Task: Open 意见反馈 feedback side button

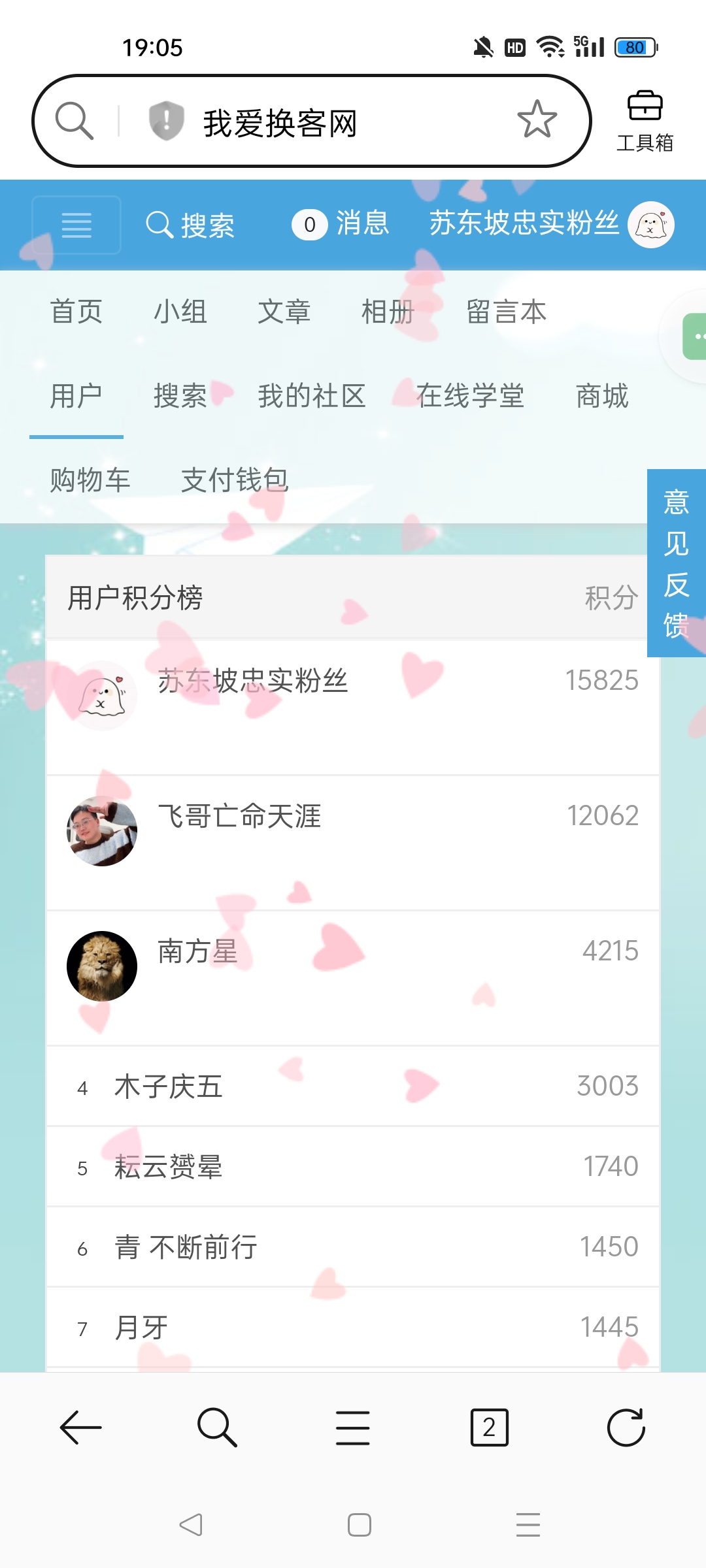Action: coord(676,563)
